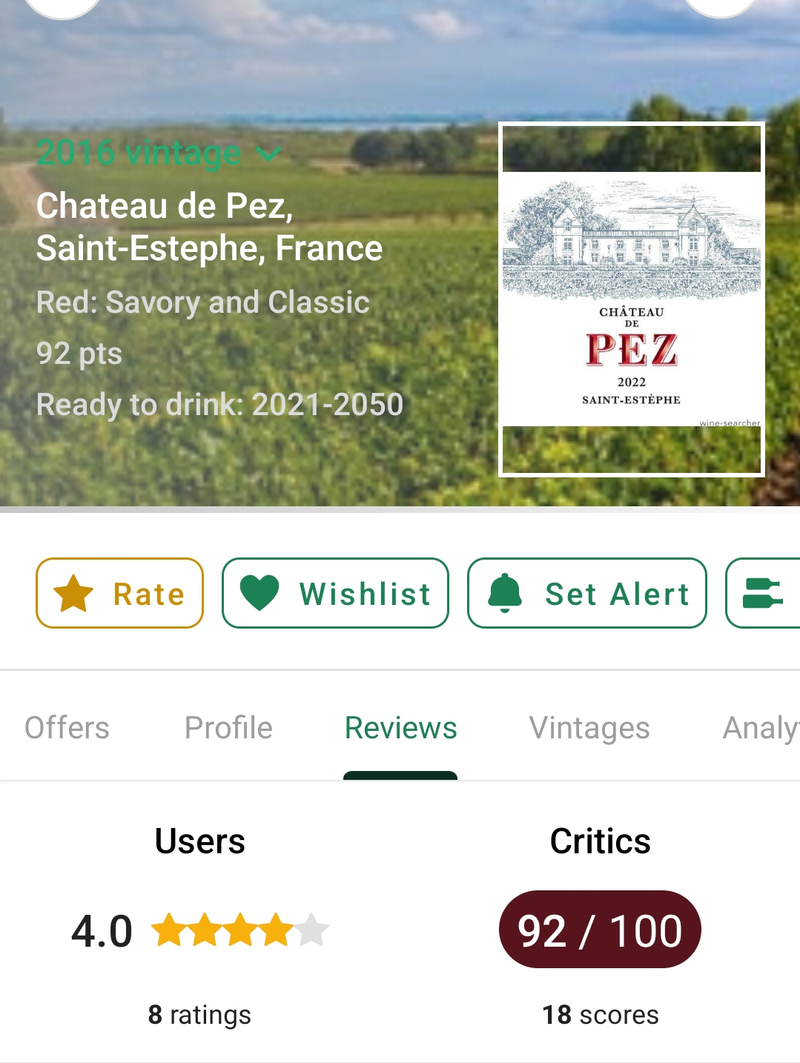
Task: Select the Reviews tab
Action: coord(400,727)
